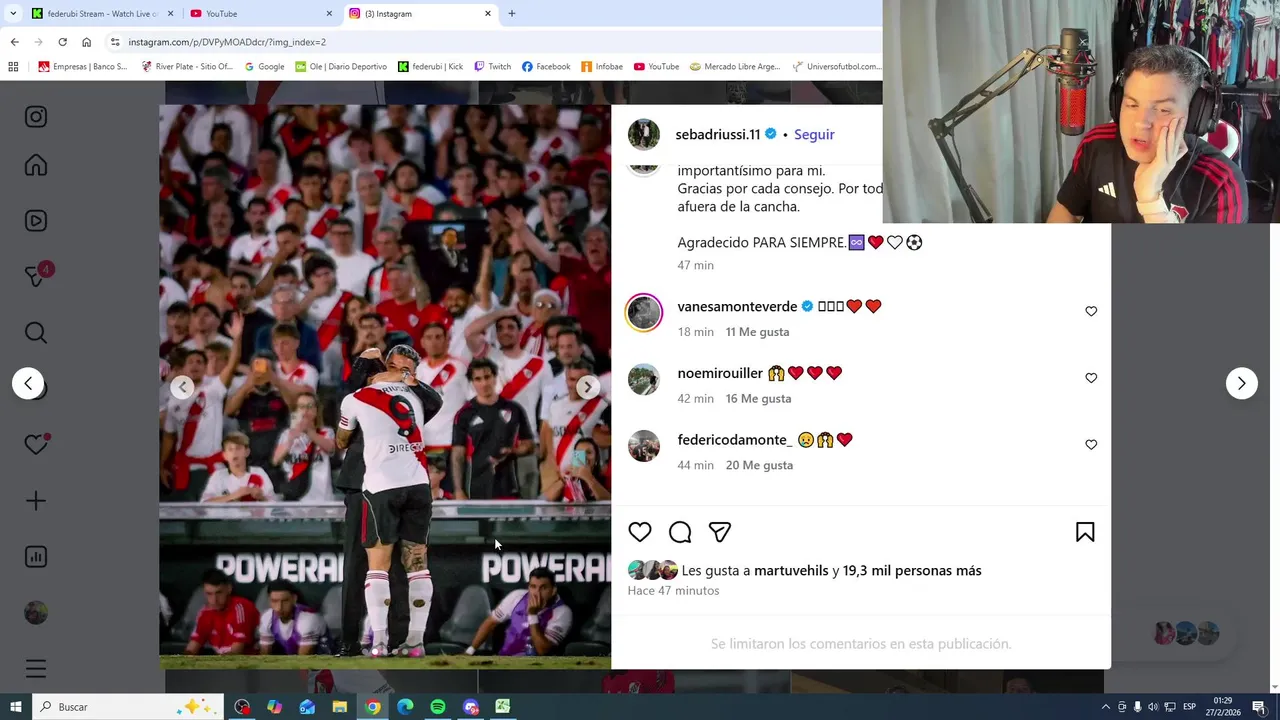1280x720 pixels.
Task: Like noemirouiller's comment
Action: click(x=1091, y=378)
